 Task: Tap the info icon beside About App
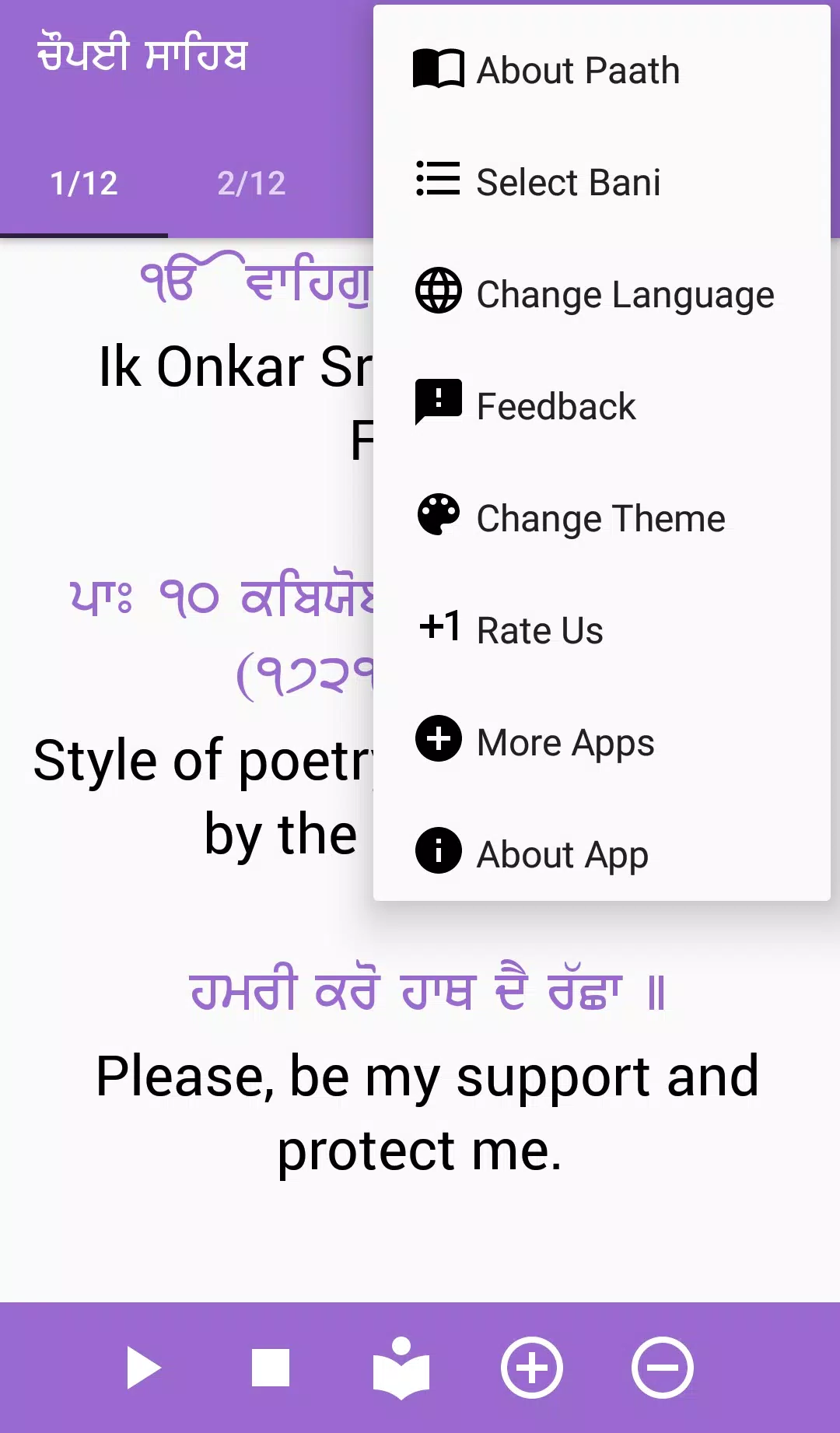tap(438, 853)
